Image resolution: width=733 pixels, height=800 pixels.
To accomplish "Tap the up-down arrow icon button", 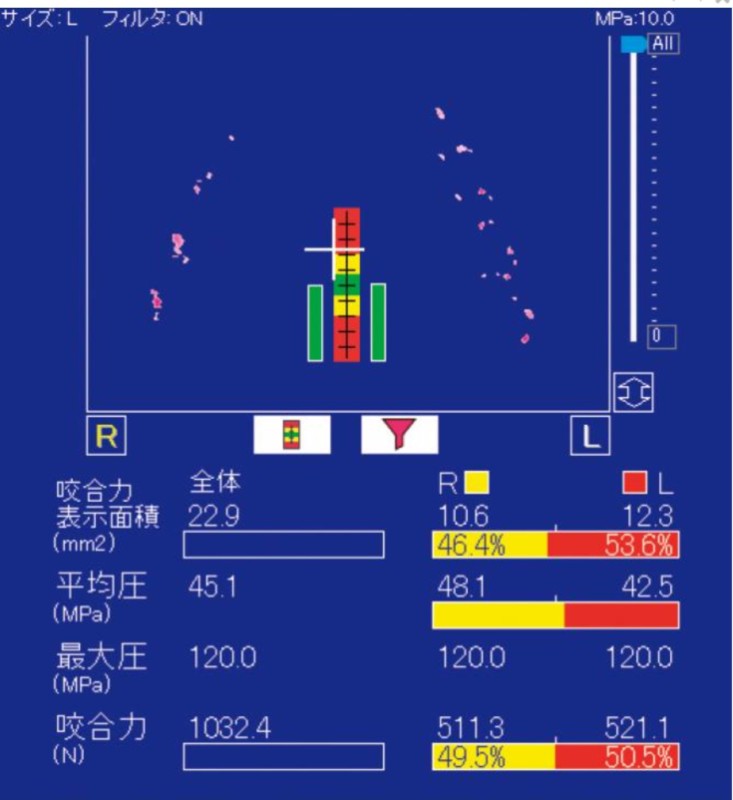I will click(633, 393).
